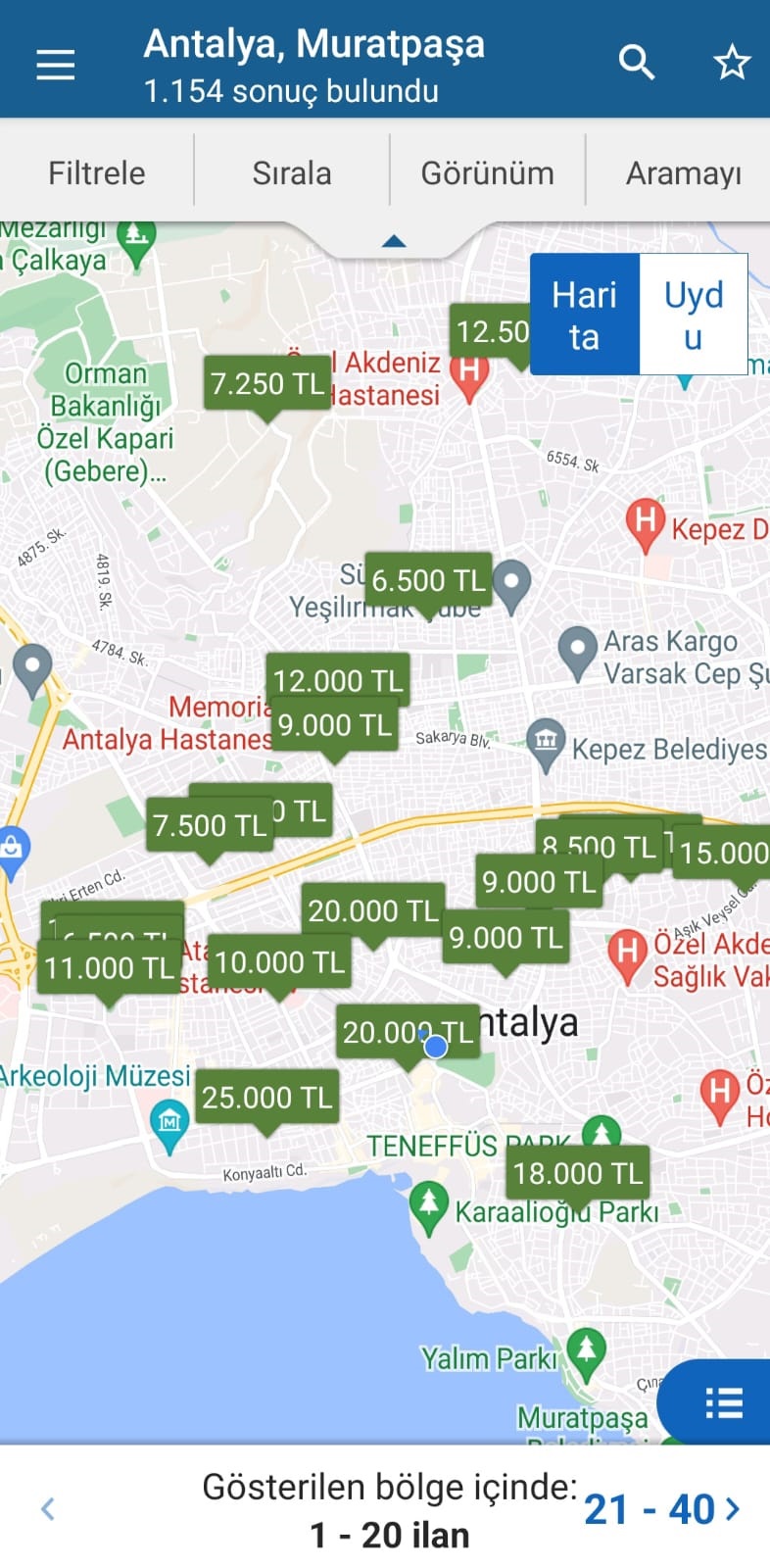View the 18.000 TL listing marker
This screenshot has height=1568, width=770.
pyautogui.click(x=578, y=1173)
